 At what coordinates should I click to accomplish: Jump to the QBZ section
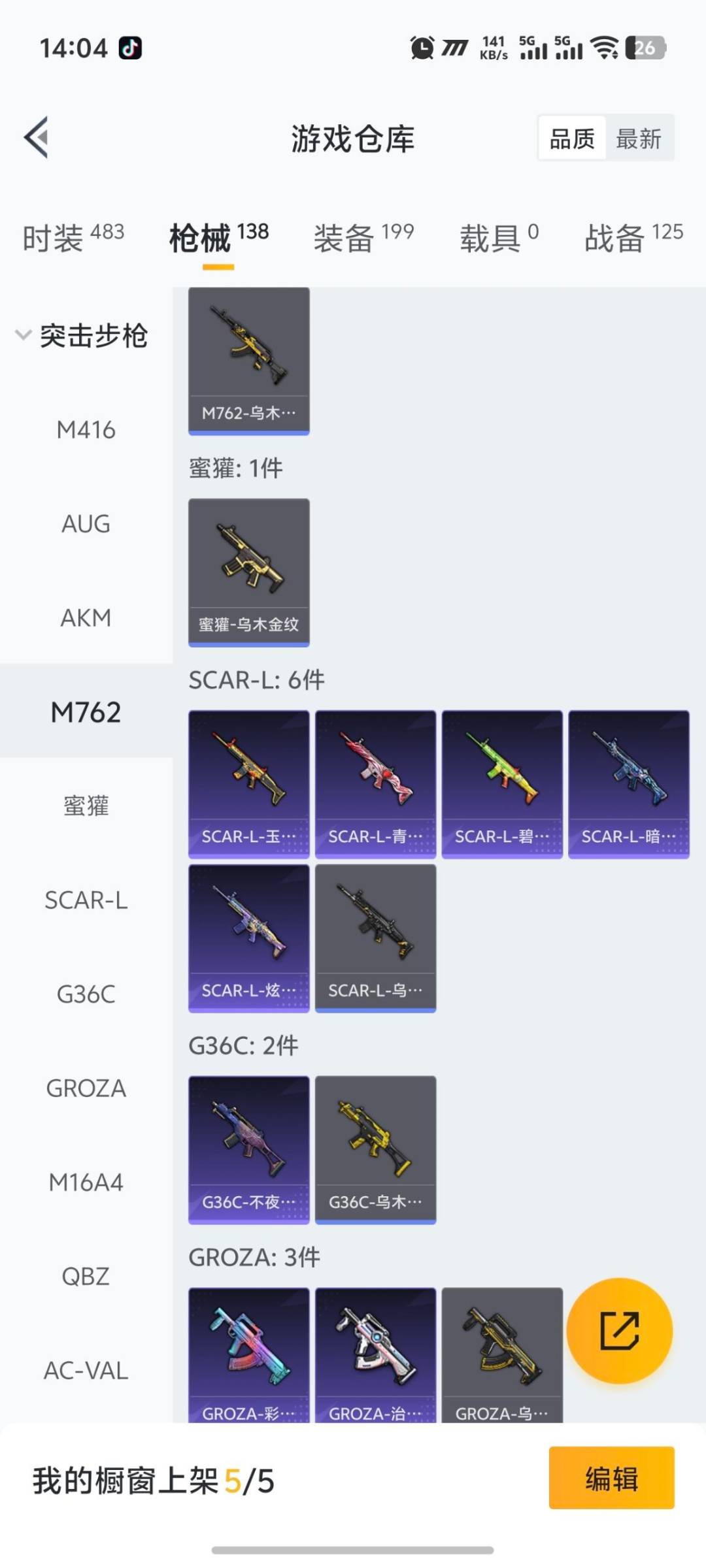click(86, 1277)
